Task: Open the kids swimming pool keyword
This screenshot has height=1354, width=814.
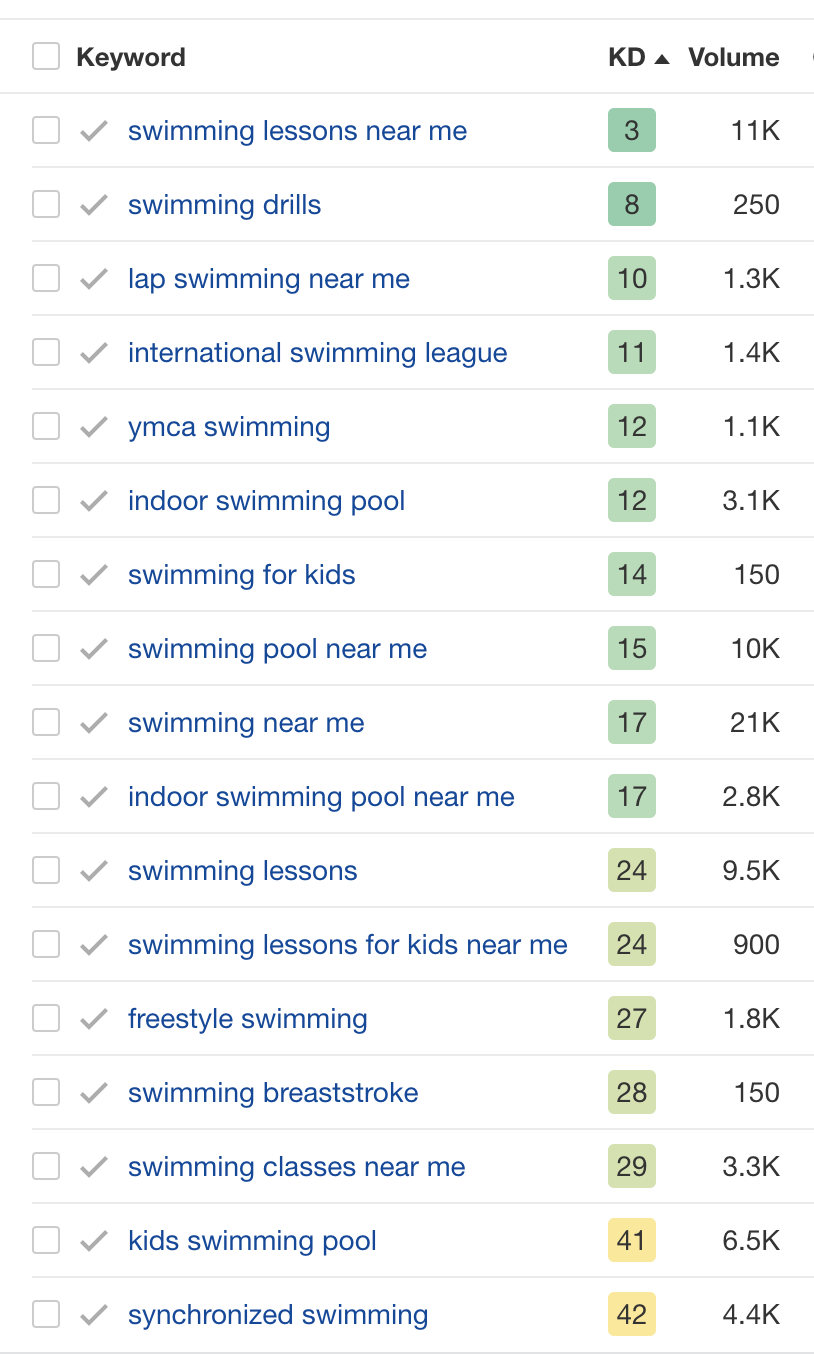Action: click(x=252, y=1241)
